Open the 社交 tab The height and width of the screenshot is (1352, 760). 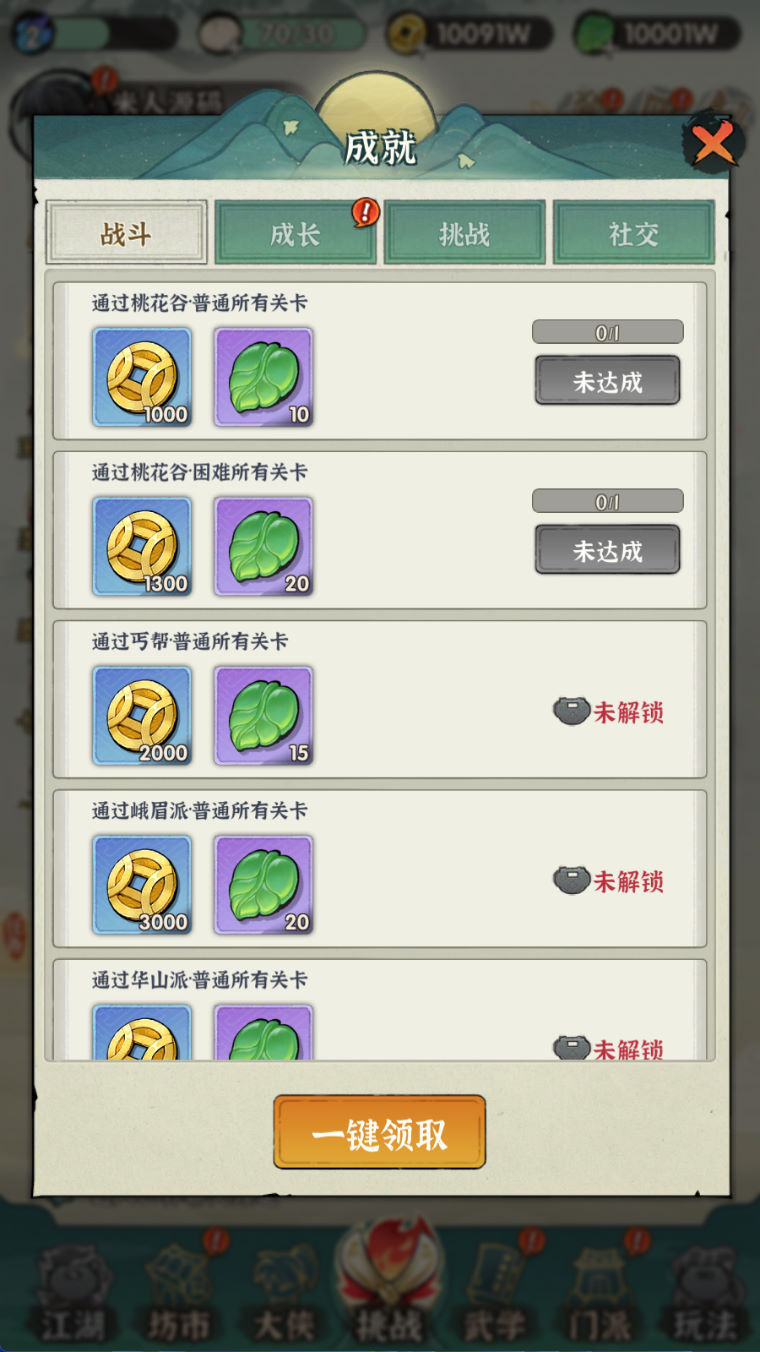(634, 234)
